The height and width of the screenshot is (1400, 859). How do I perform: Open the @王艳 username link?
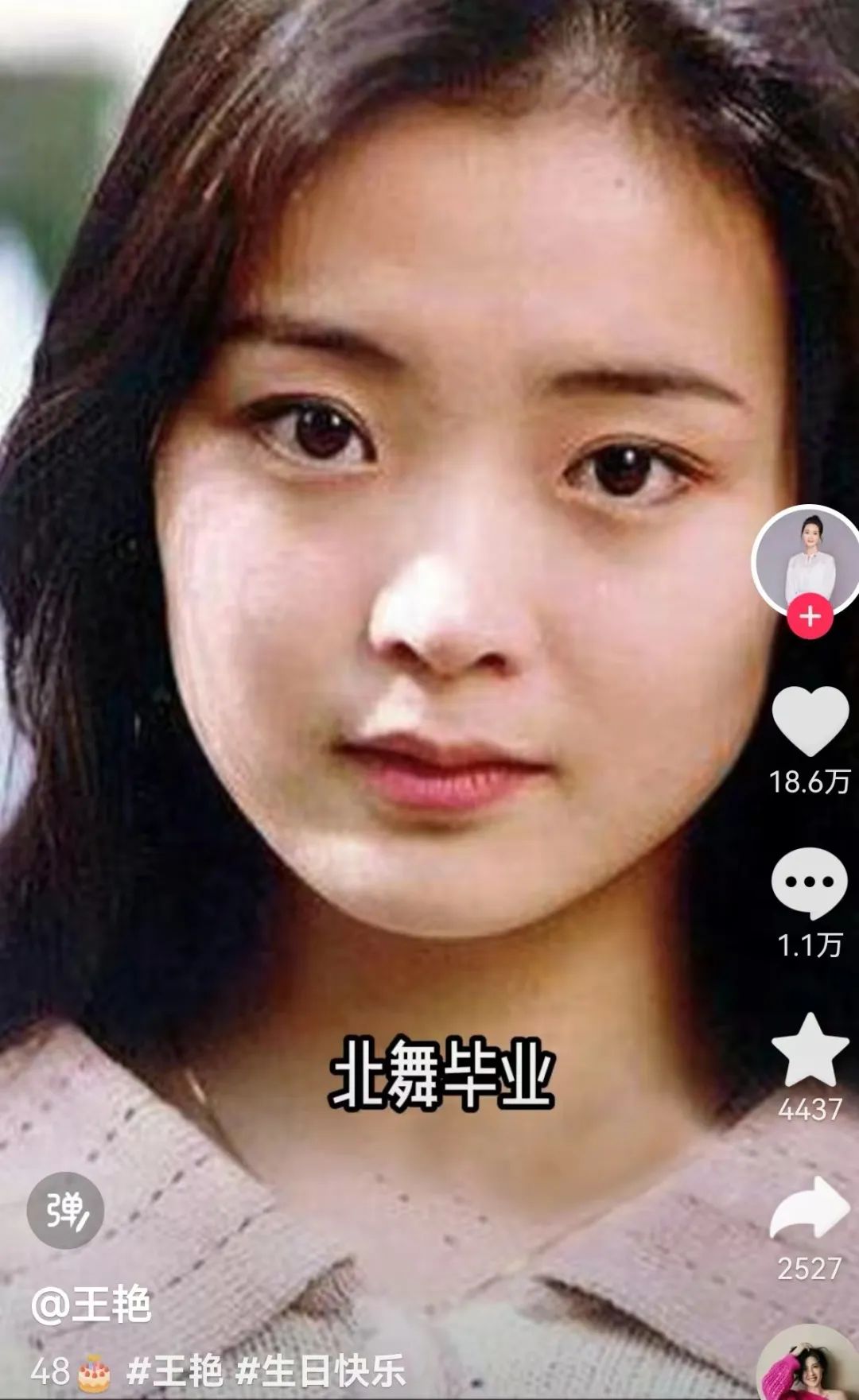point(91,1305)
